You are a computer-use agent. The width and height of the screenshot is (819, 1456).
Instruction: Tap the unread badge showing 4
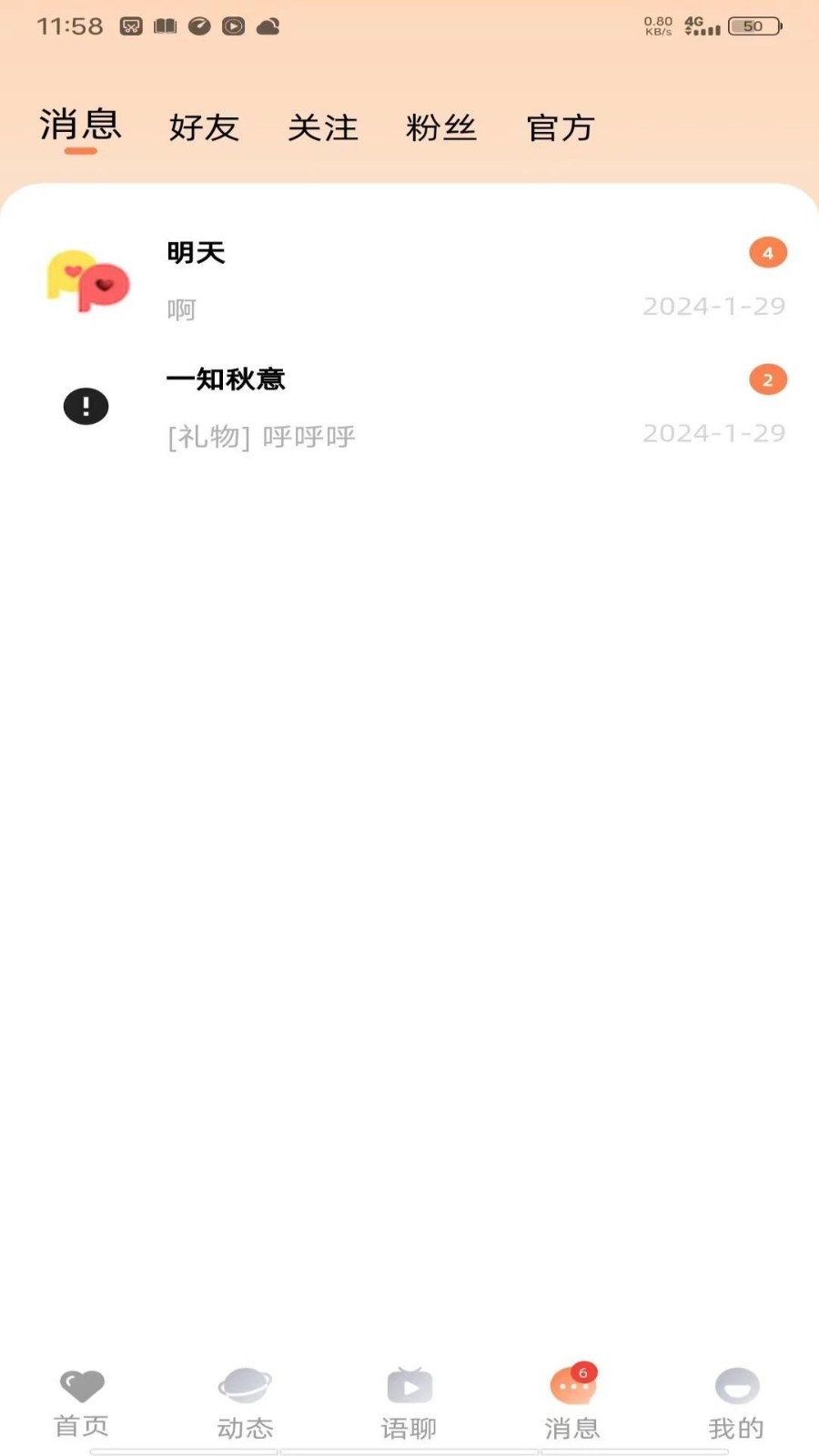coord(767,252)
